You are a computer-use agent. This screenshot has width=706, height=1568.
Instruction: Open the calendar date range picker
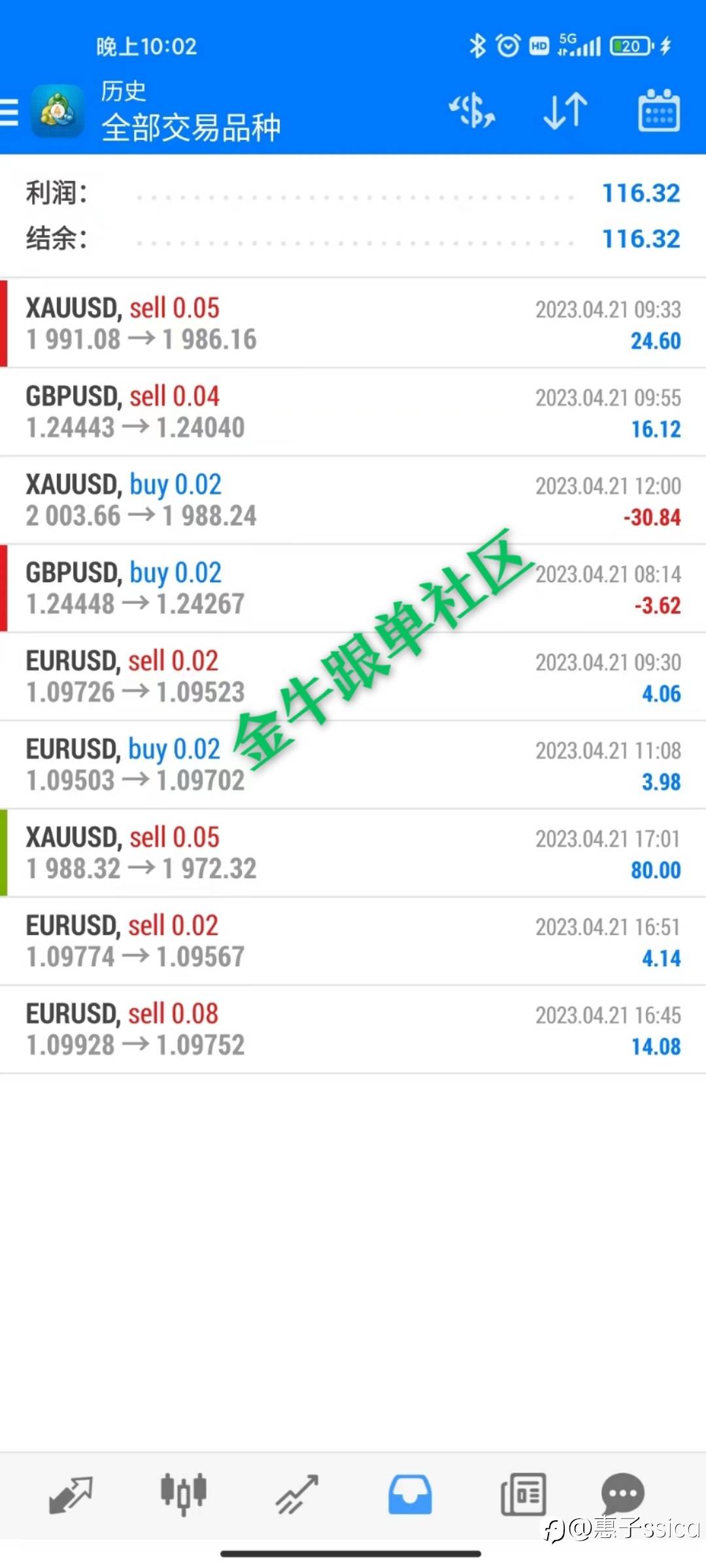coord(658,110)
